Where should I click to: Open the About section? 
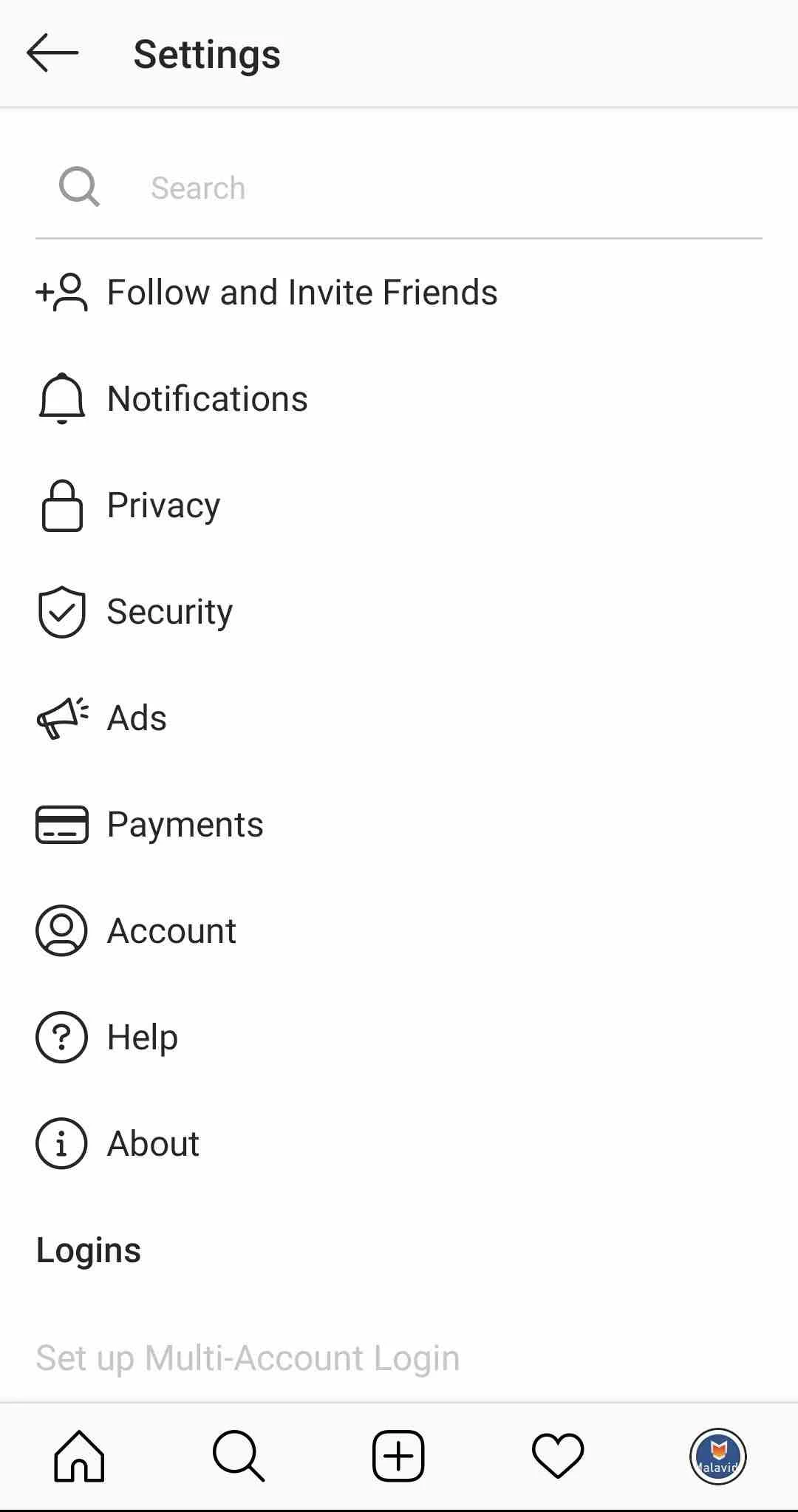[x=153, y=1144]
